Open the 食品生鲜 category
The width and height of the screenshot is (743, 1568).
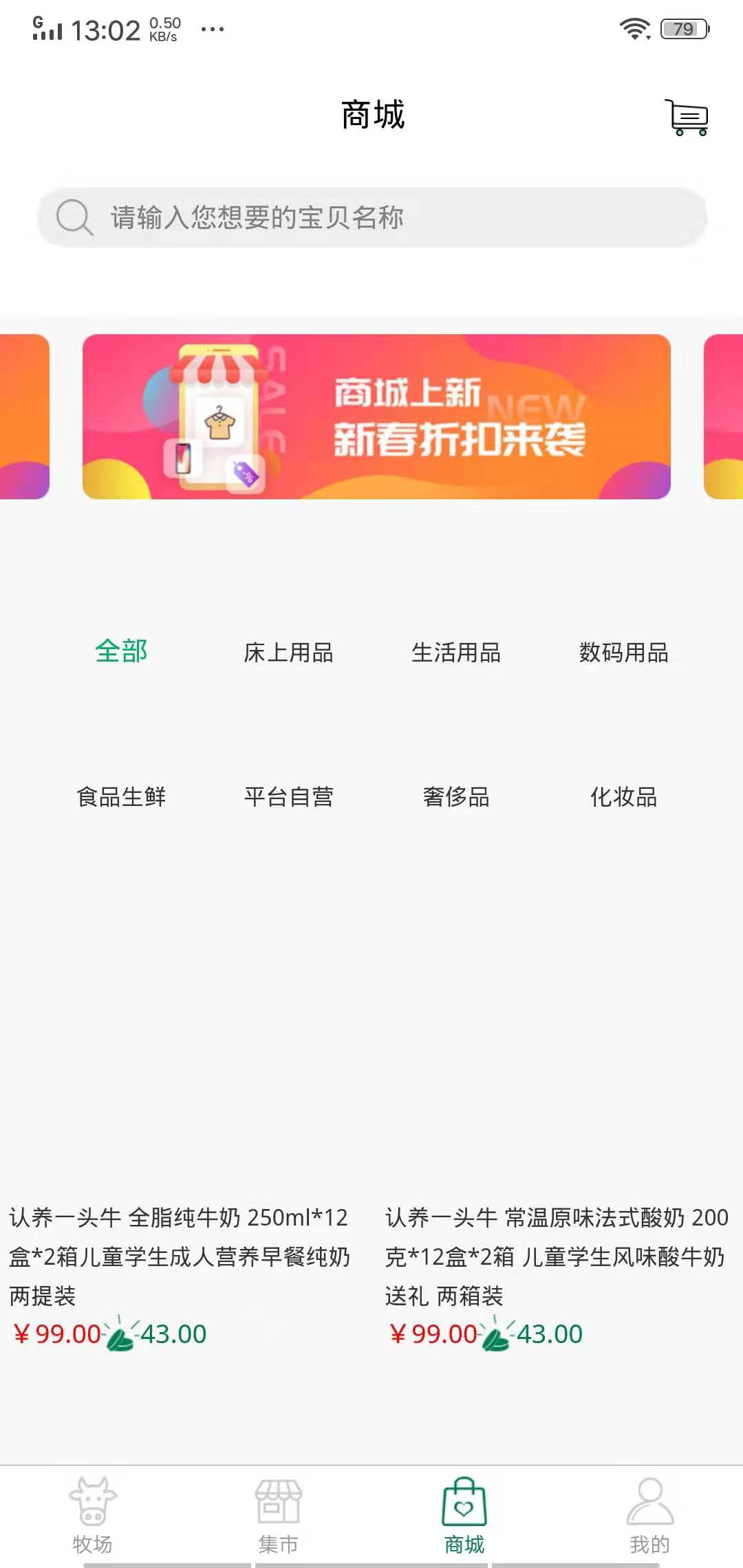[122, 798]
